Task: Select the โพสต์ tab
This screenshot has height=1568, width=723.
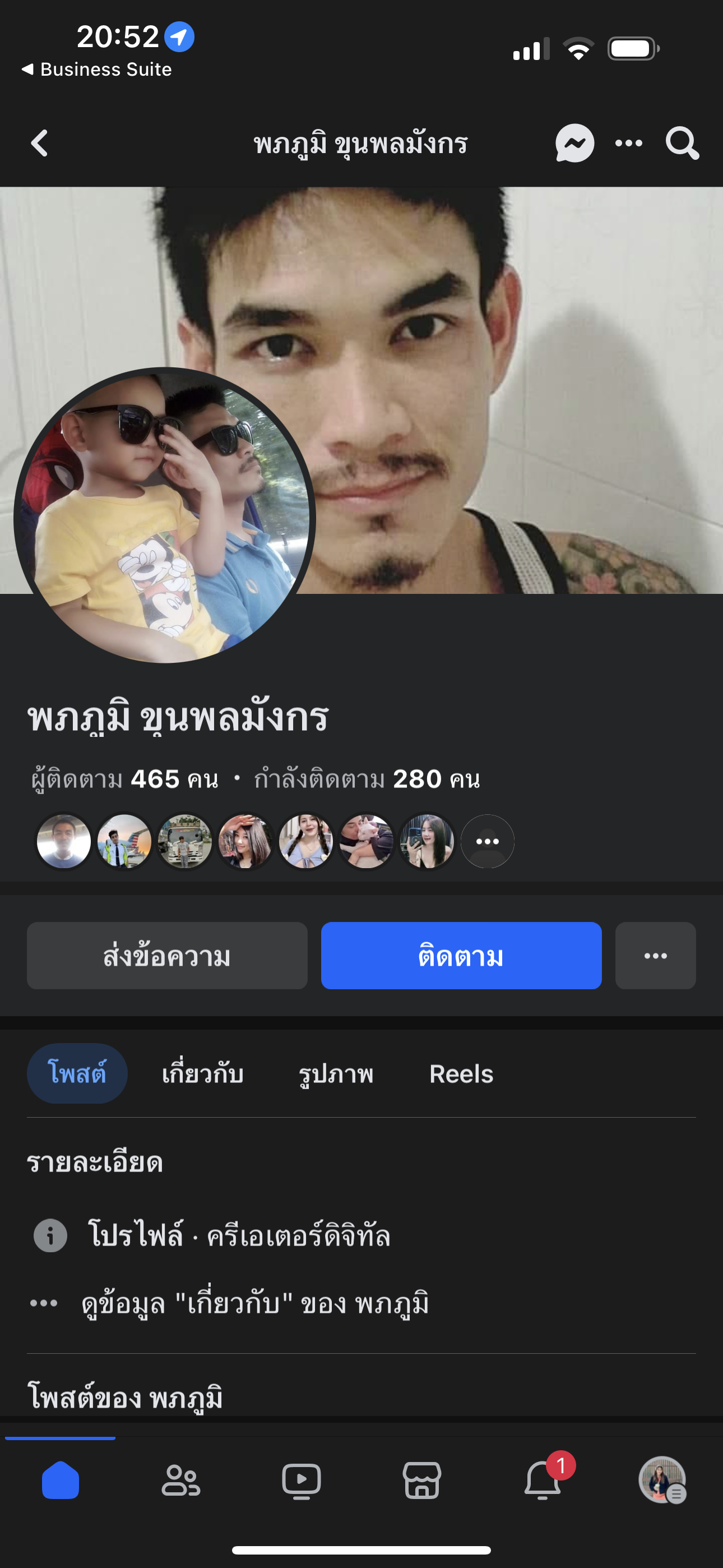Action: pos(77,1074)
